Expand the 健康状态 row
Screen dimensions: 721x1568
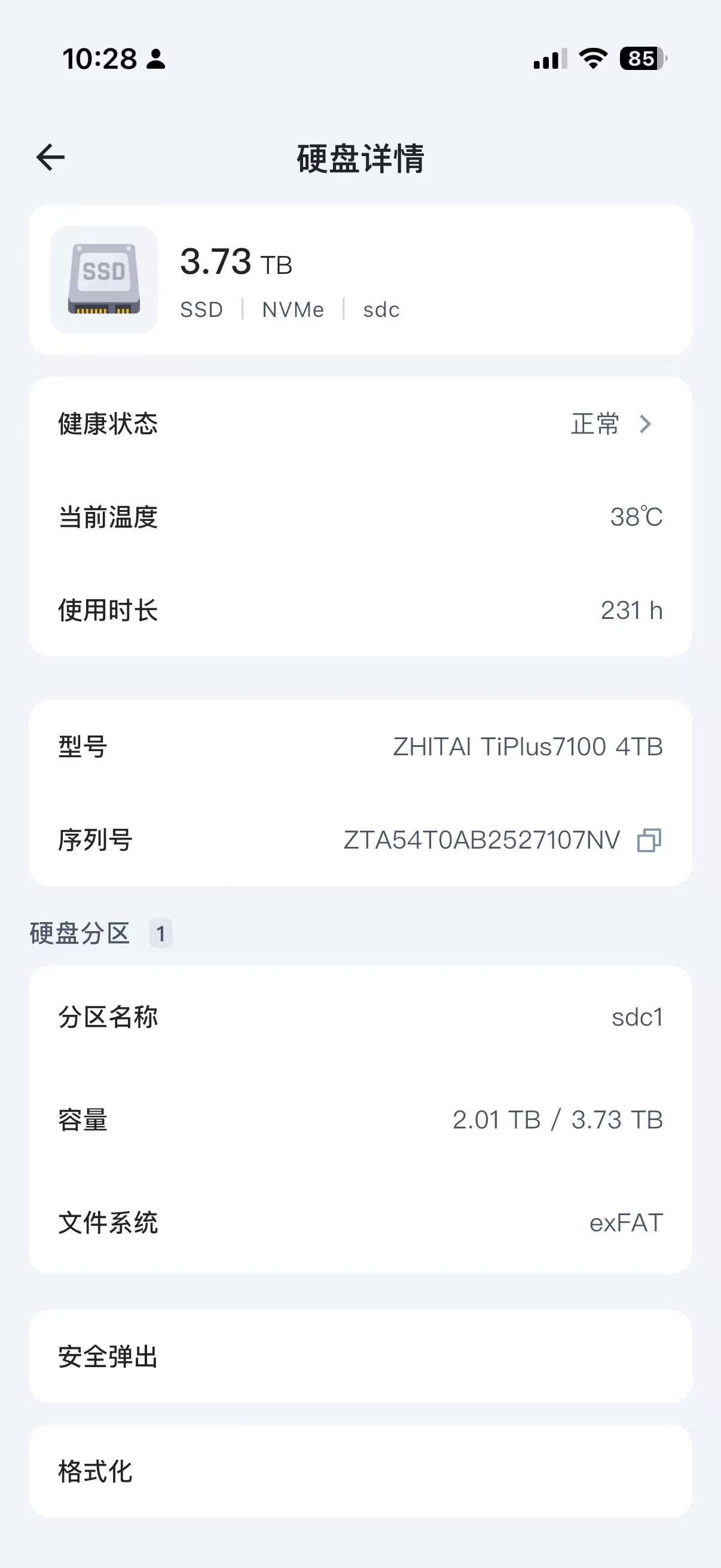pos(360,425)
